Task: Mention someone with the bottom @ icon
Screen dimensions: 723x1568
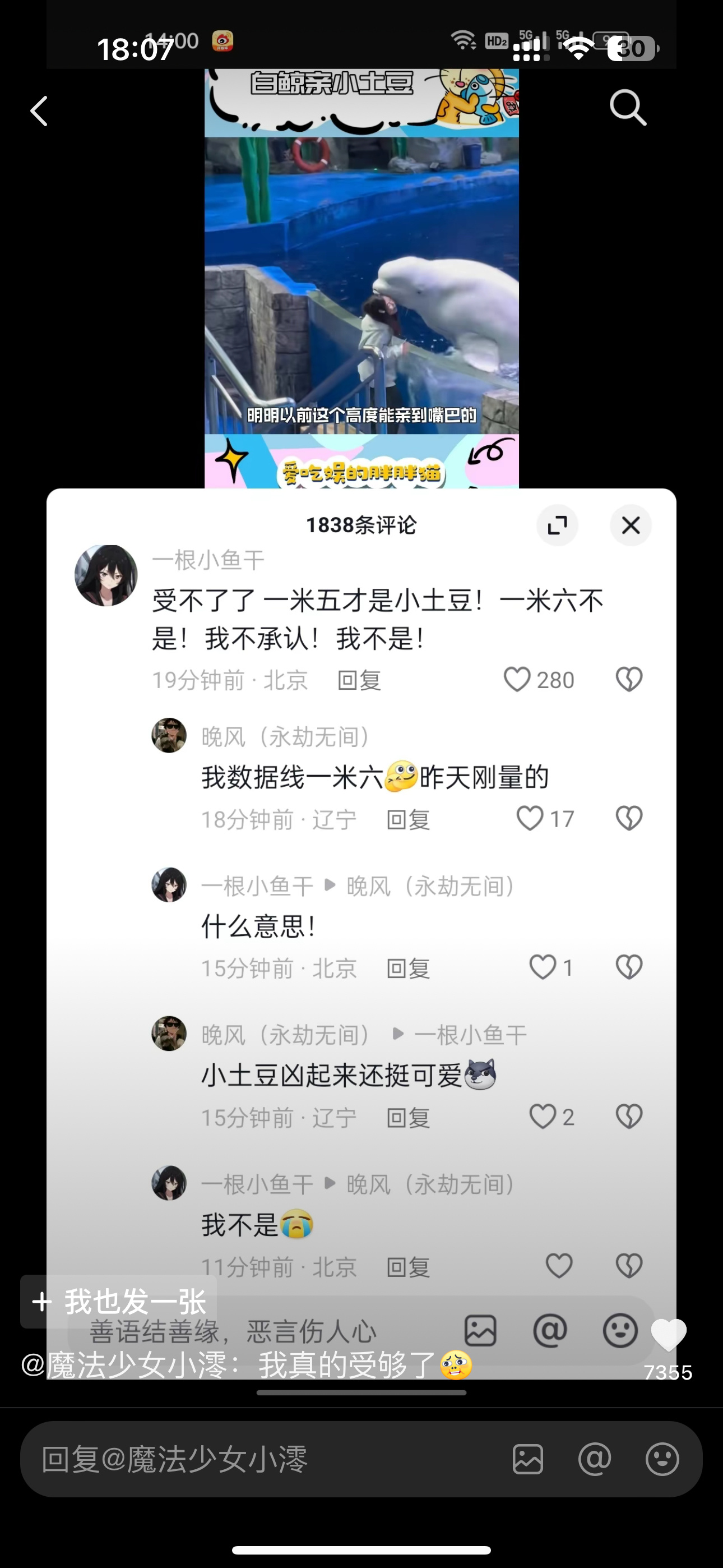Action: click(x=595, y=1460)
